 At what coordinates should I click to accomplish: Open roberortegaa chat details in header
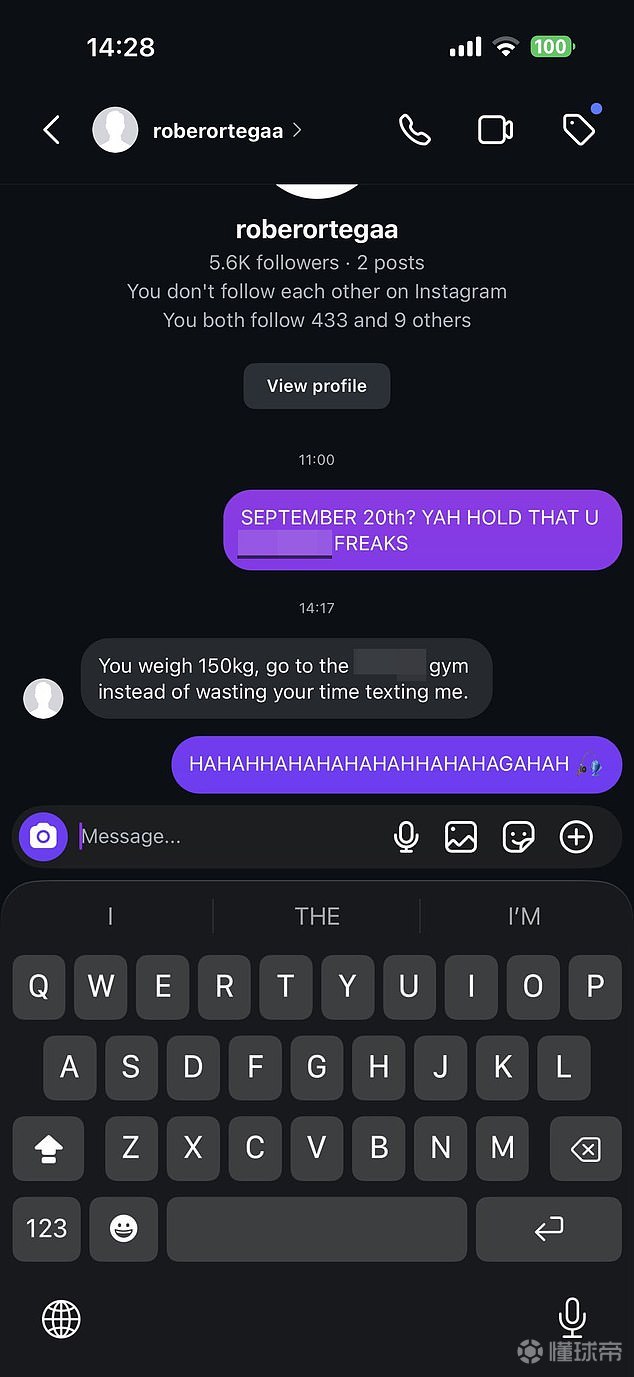click(217, 131)
